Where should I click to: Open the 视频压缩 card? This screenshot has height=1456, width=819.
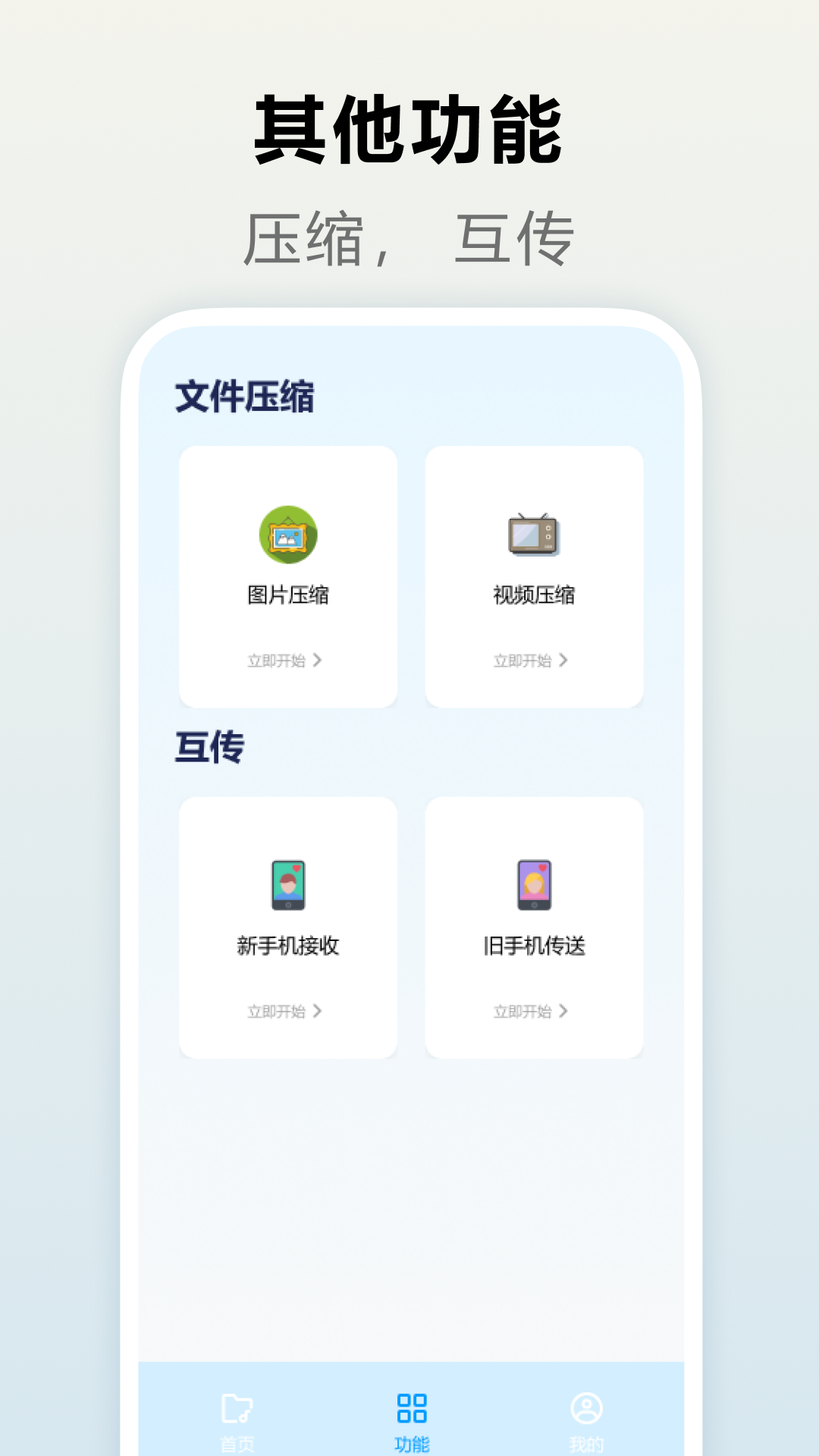click(534, 576)
